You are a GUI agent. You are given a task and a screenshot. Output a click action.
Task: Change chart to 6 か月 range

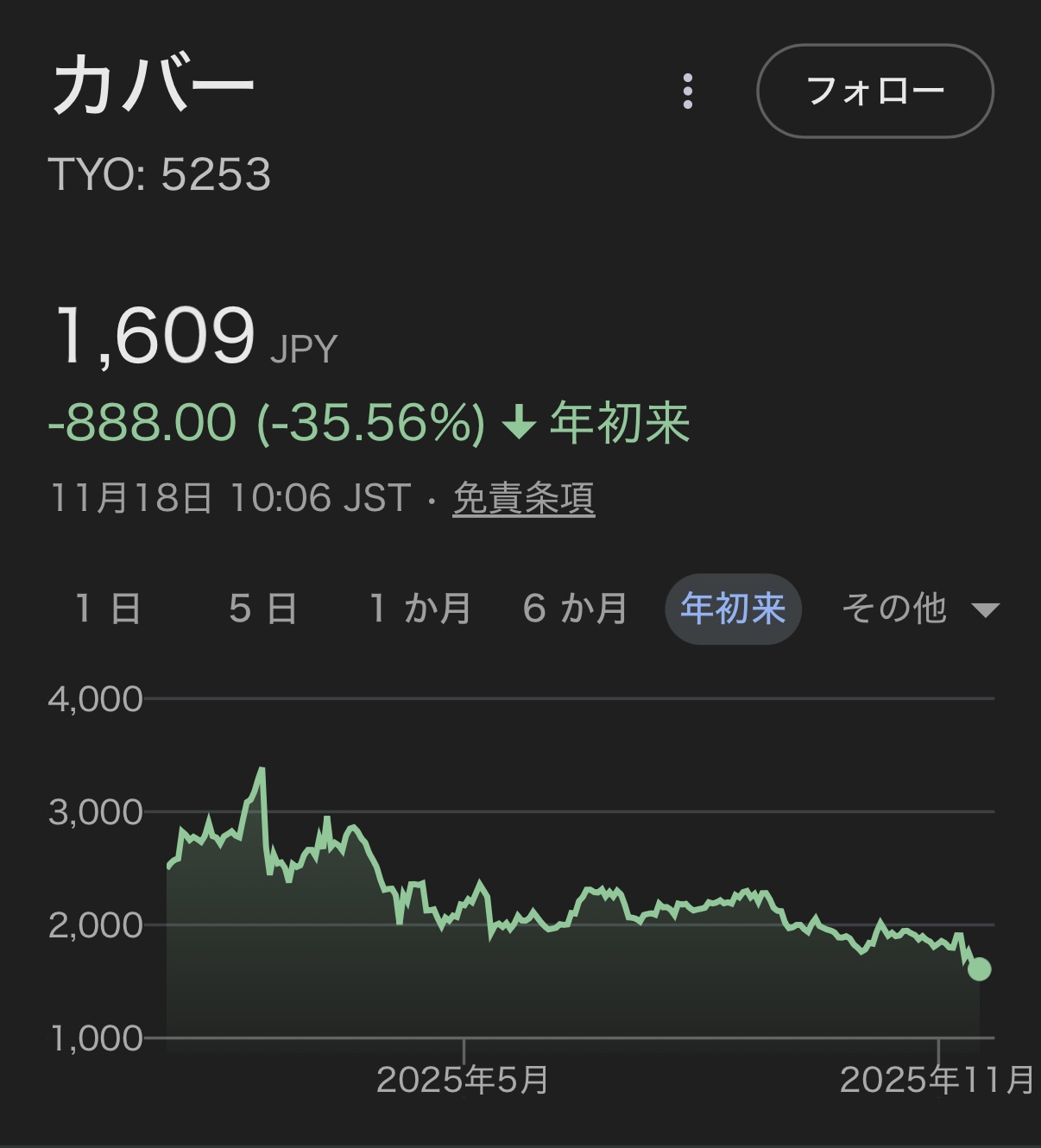point(575,609)
